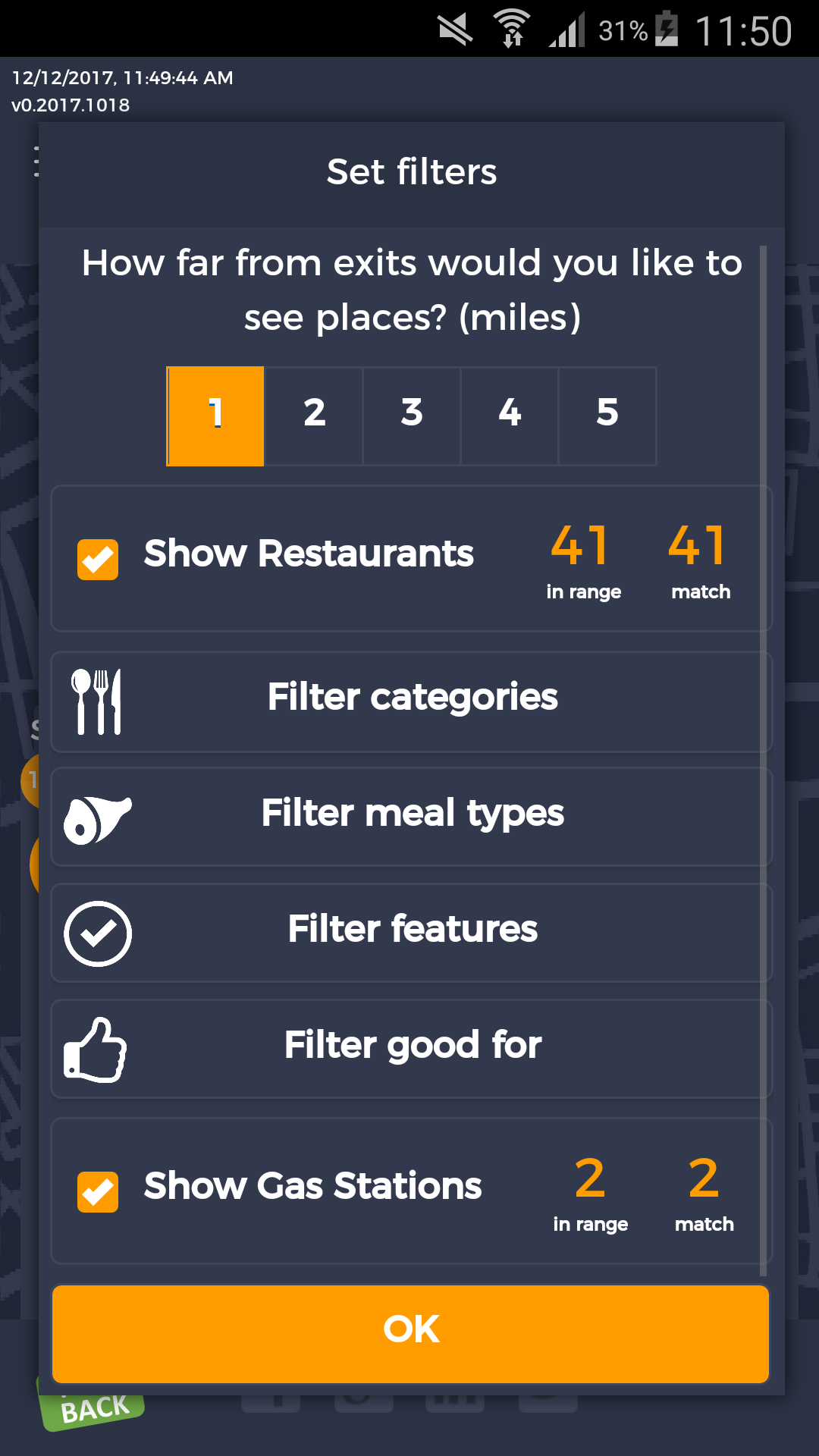Select 4 miles distance option

(x=510, y=416)
